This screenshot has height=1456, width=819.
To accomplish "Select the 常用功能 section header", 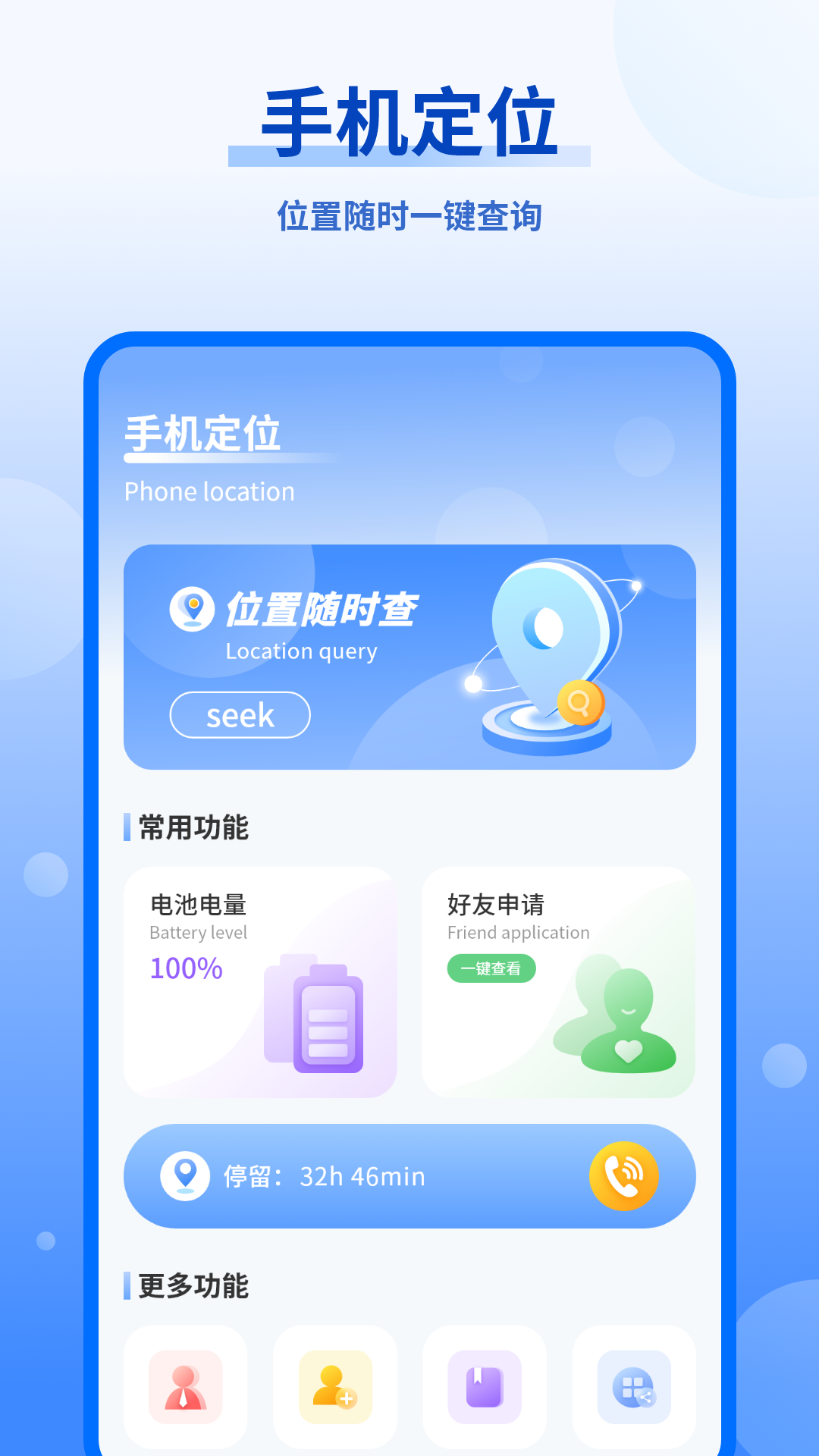I will (x=190, y=827).
